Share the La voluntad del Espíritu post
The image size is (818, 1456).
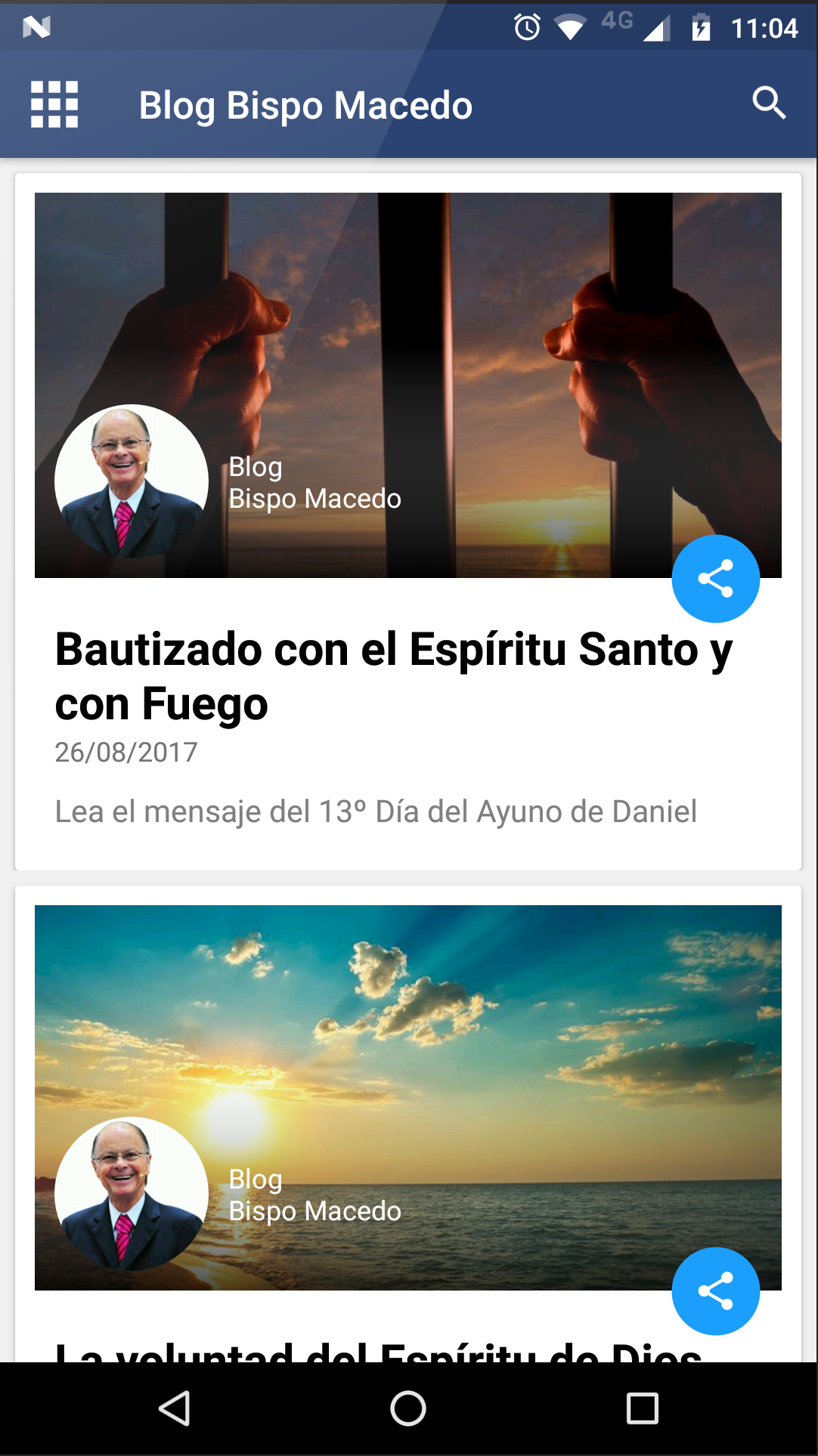[x=715, y=1291]
